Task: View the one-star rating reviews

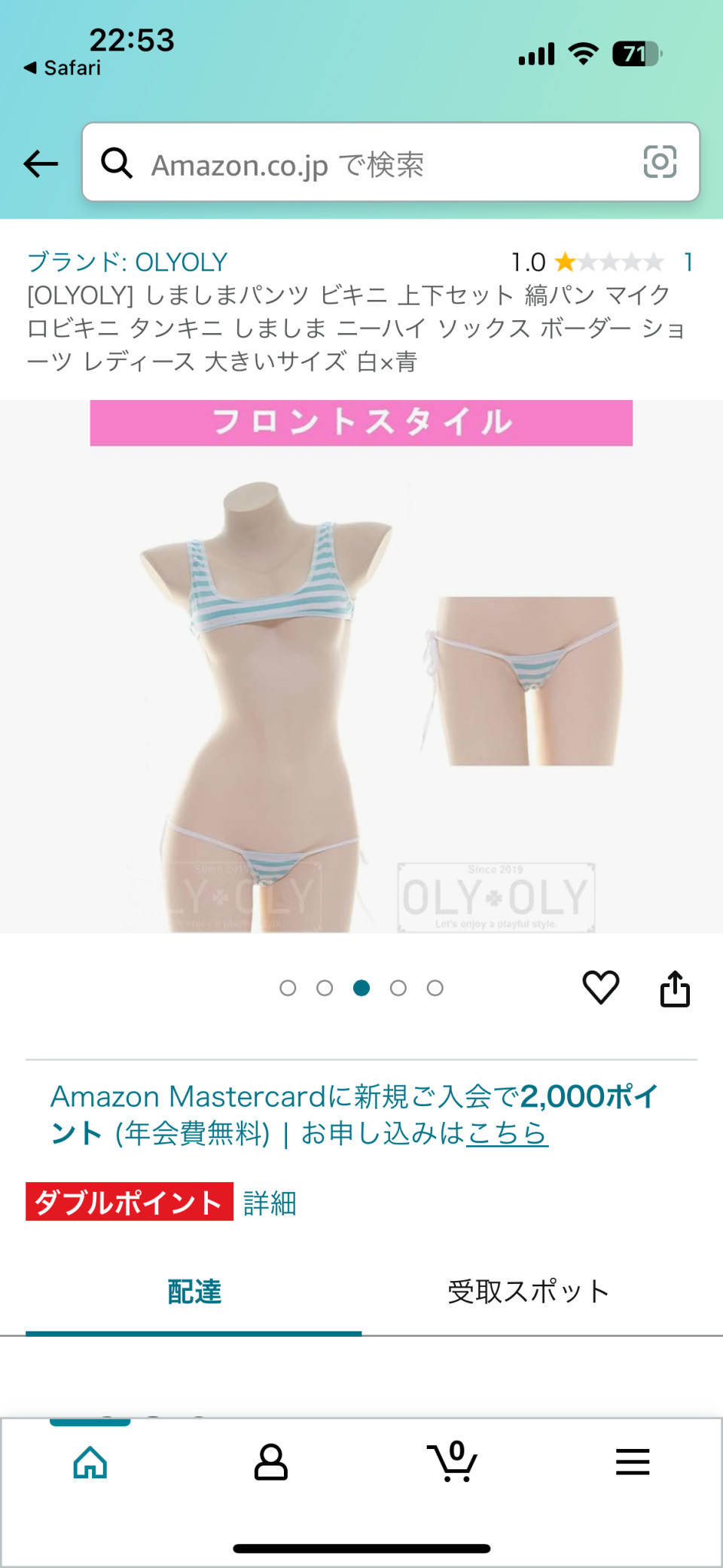Action: pyautogui.click(x=609, y=262)
